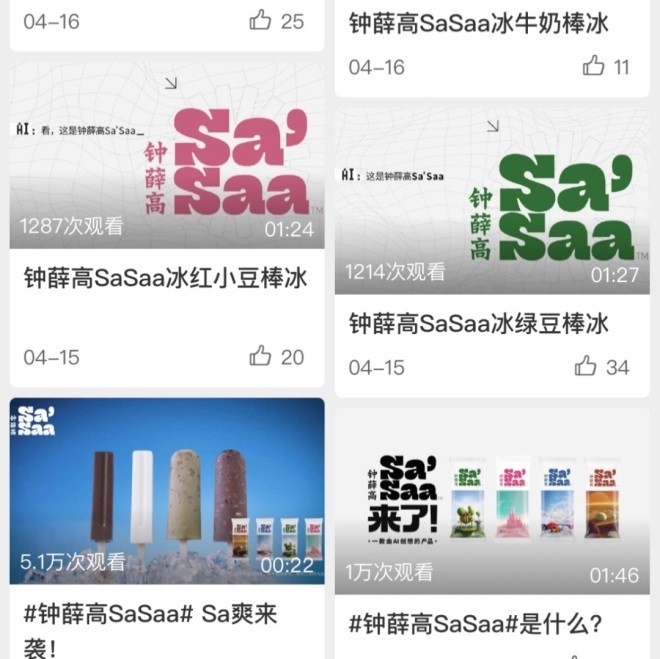Viewport: 660px width, 659px height.
Task: Like the 冰绿豆棒冰 video
Action: (x=586, y=366)
